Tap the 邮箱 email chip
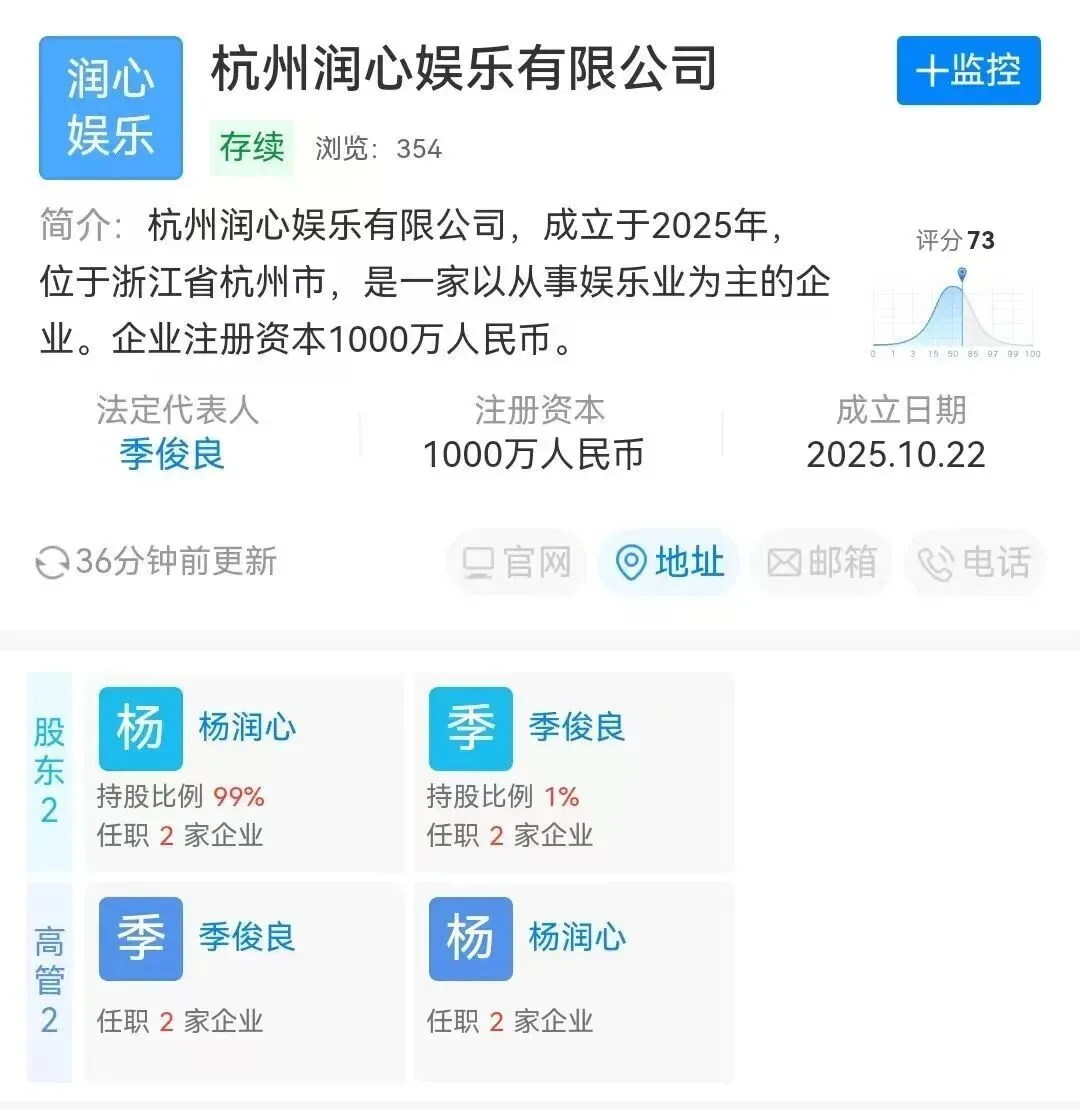 point(821,562)
